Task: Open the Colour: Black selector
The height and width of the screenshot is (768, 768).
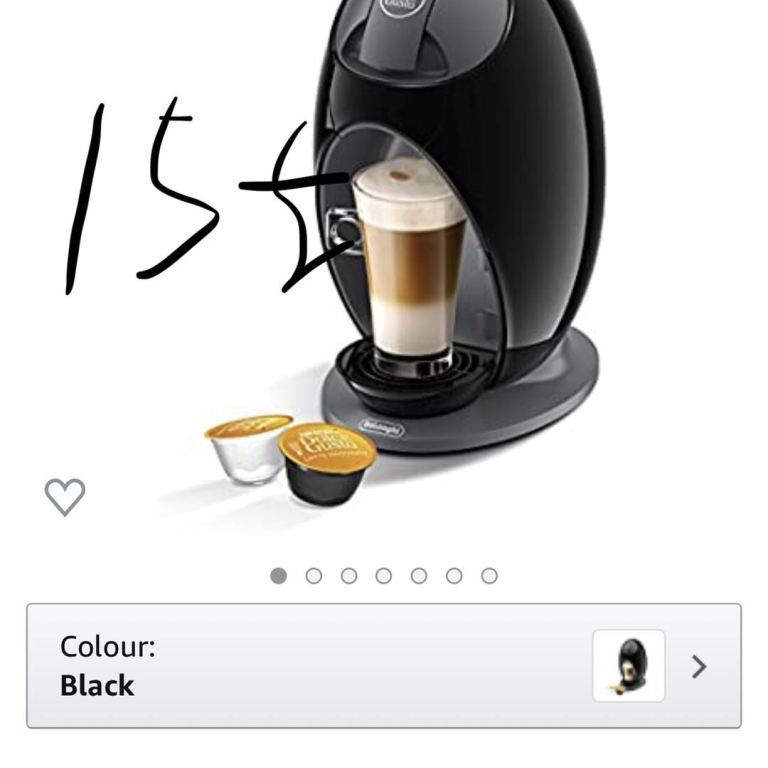Action: point(384,666)
